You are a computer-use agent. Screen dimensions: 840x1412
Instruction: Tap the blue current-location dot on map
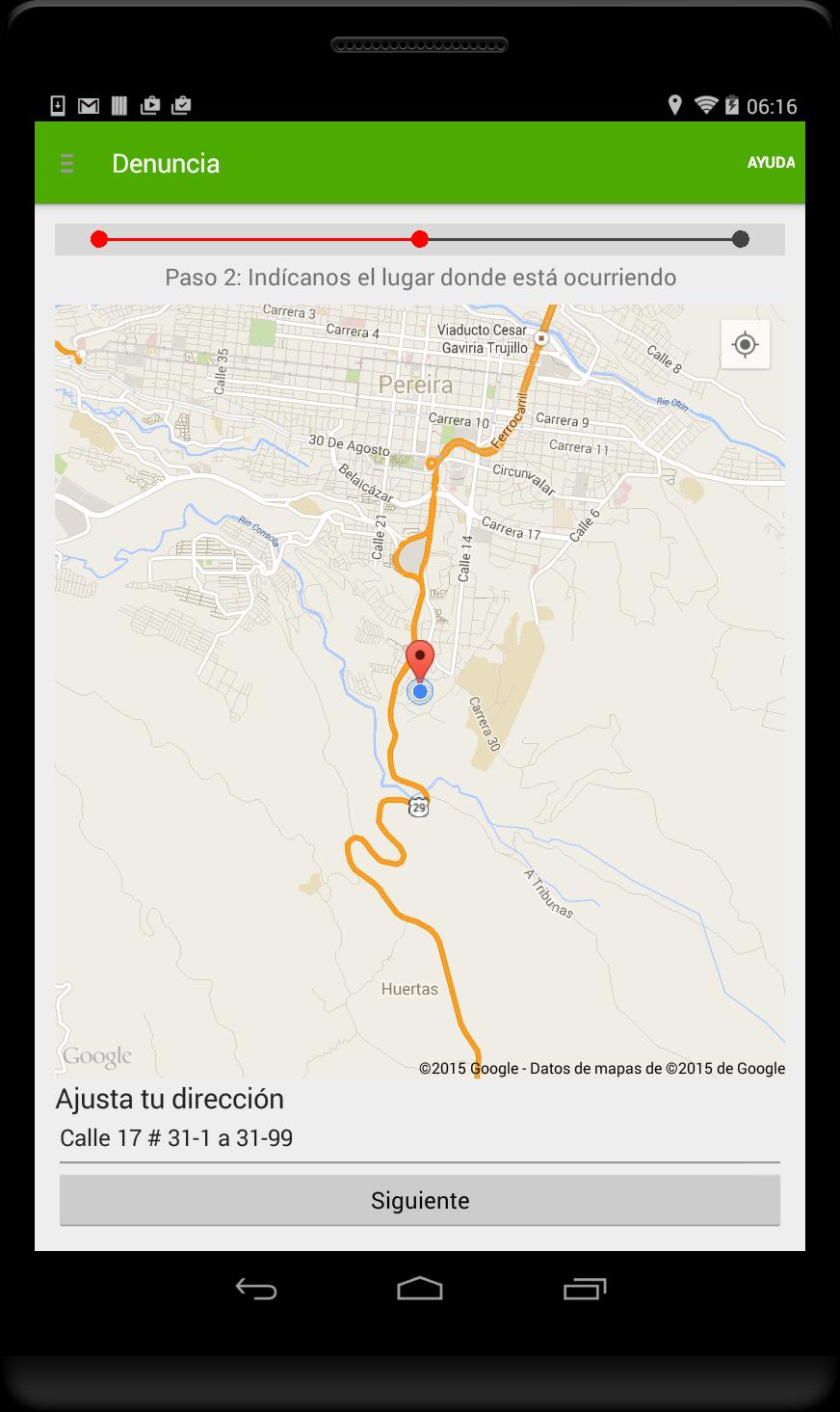419,691
